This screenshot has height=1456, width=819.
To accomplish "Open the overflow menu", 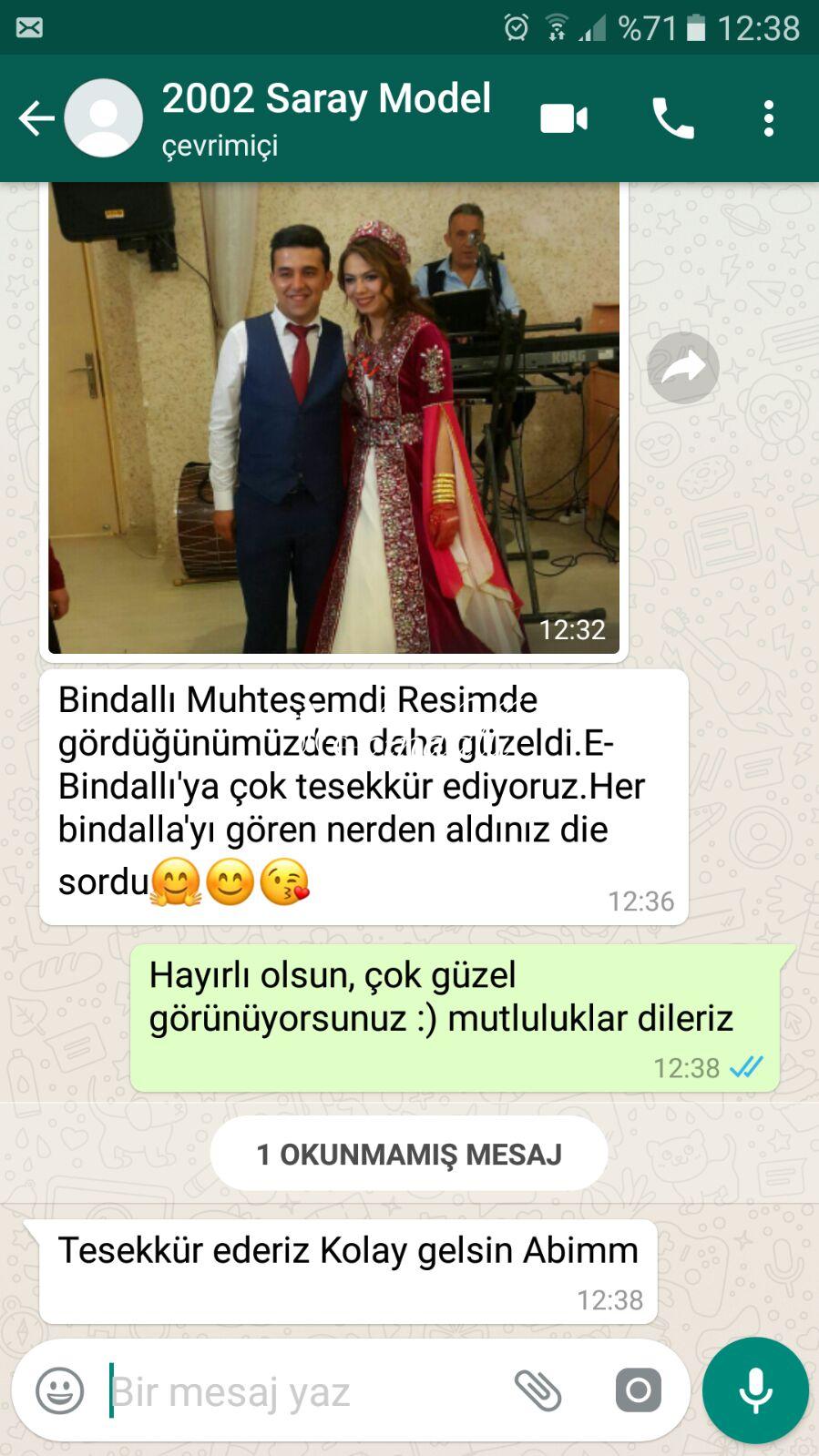I will click(x=769, y=118).
